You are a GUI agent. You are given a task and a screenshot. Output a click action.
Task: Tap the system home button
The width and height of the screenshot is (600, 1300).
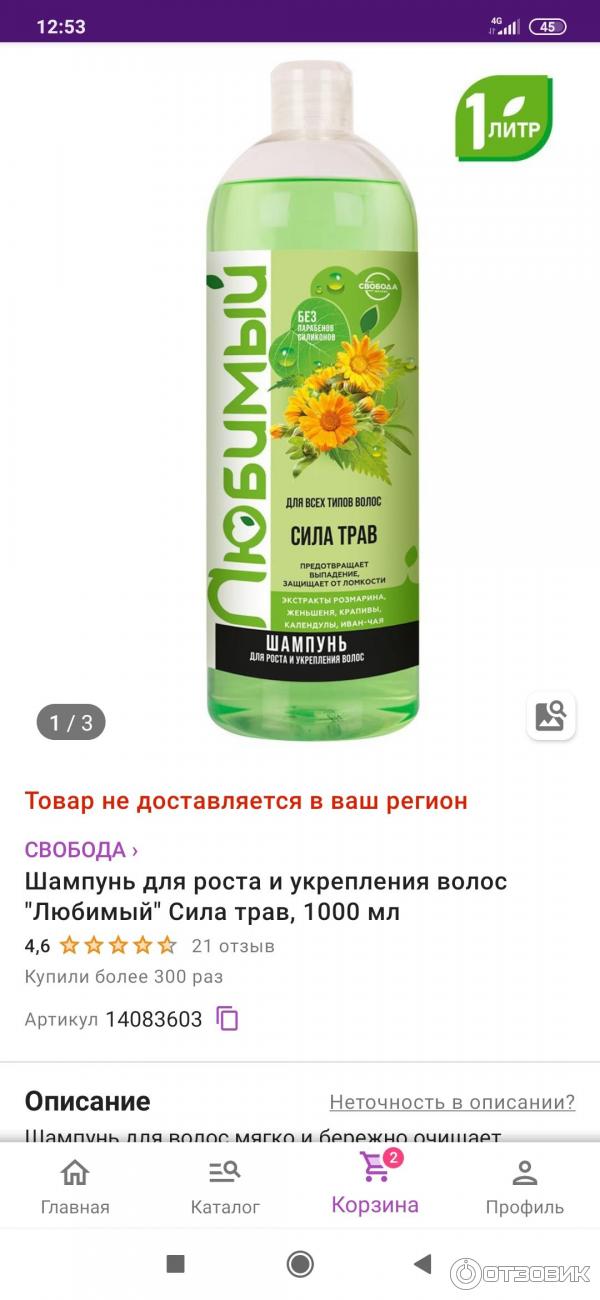[x=300, y=1263]
